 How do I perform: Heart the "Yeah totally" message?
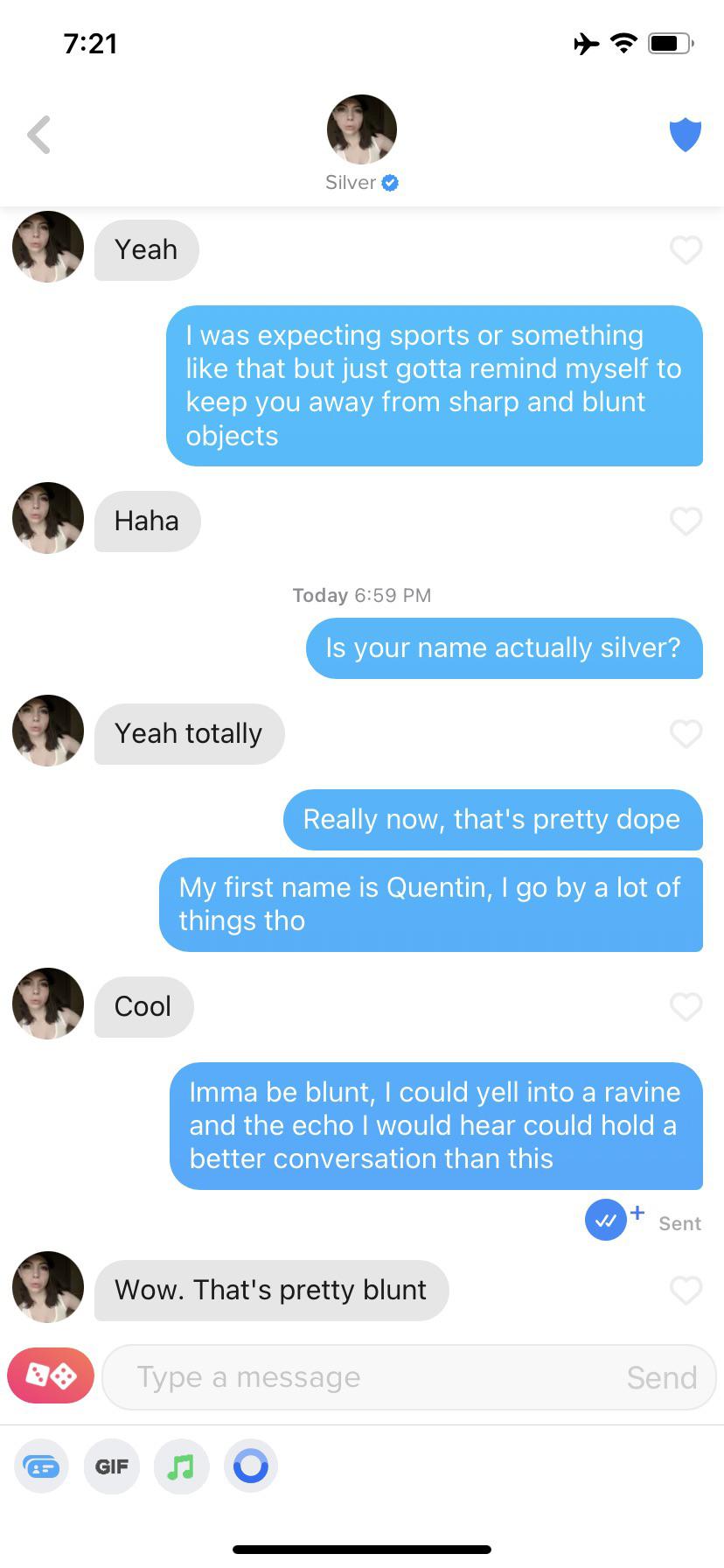point(686,734)
